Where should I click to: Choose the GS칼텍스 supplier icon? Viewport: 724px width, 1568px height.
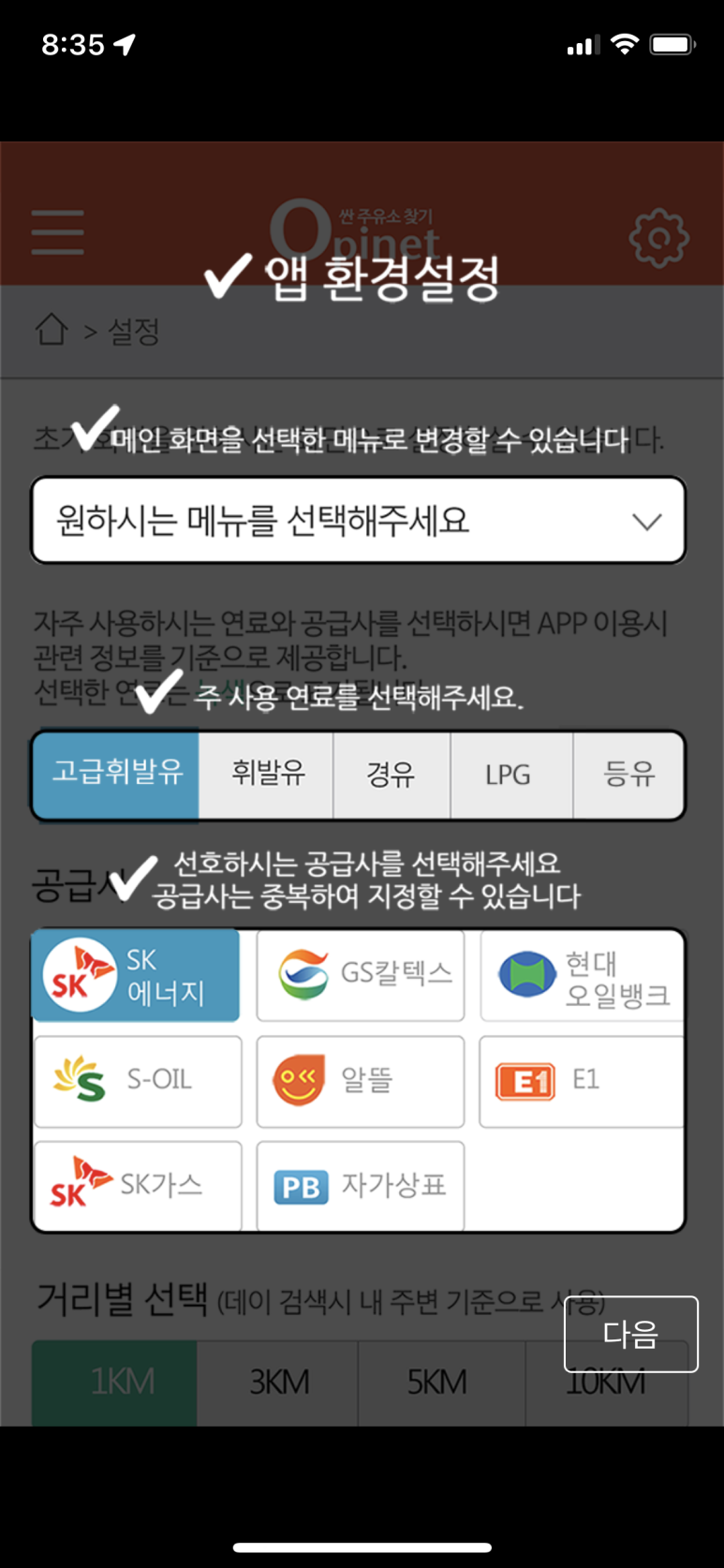(359, 974)
